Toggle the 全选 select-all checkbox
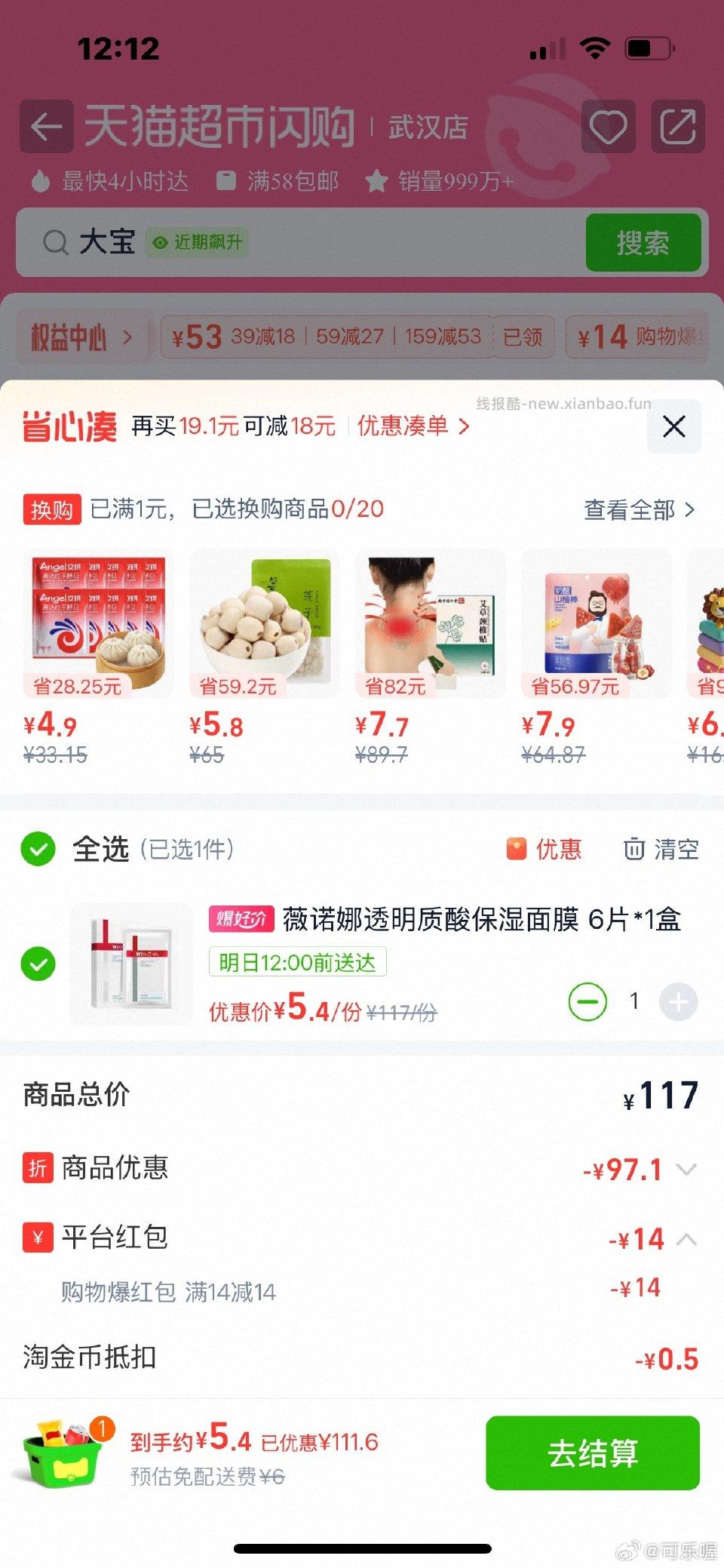Image resolution: width=724 pixels, height=1568 pixels. [38, 850]
